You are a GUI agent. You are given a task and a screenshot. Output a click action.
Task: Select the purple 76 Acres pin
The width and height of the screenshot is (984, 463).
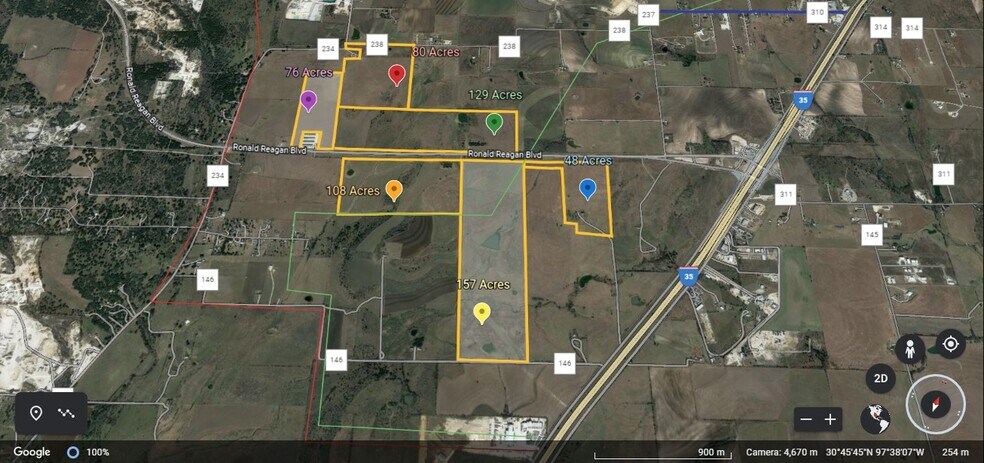[308, 100]
